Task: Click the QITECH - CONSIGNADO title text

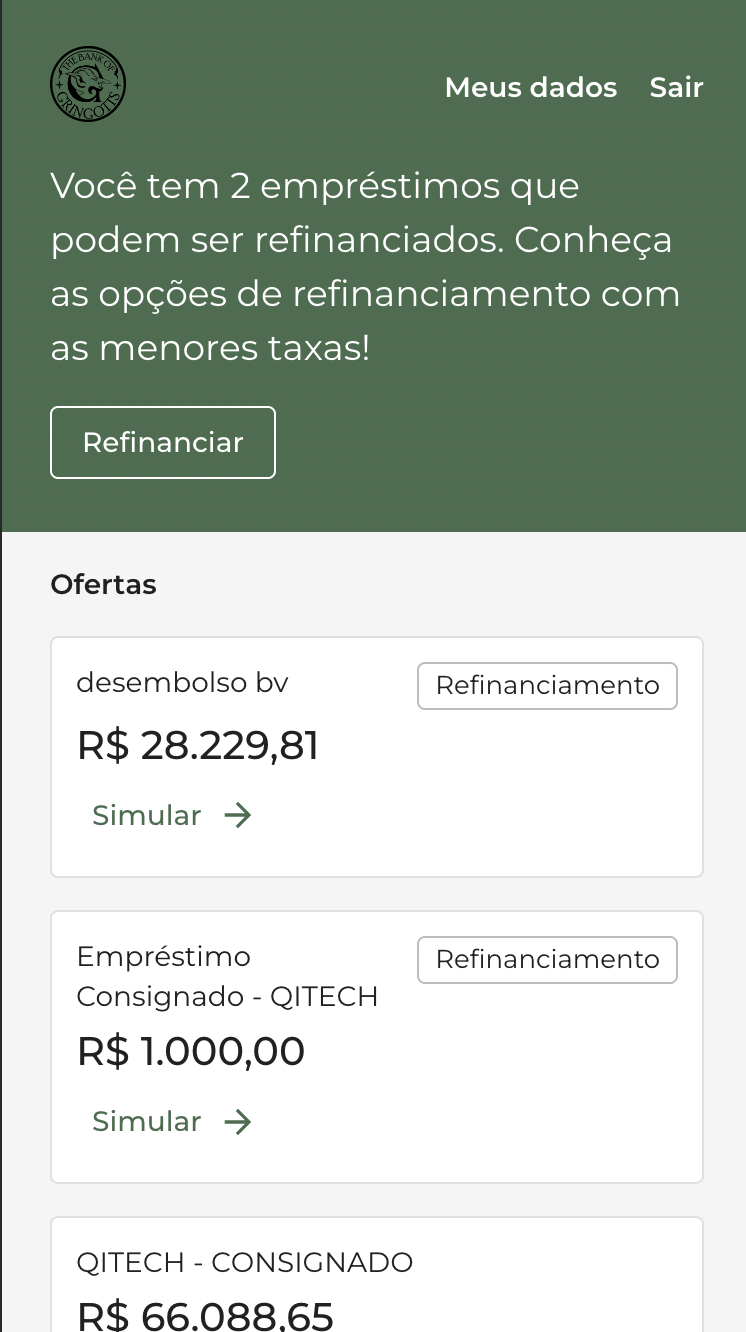Action: [x=244, y=1262]
